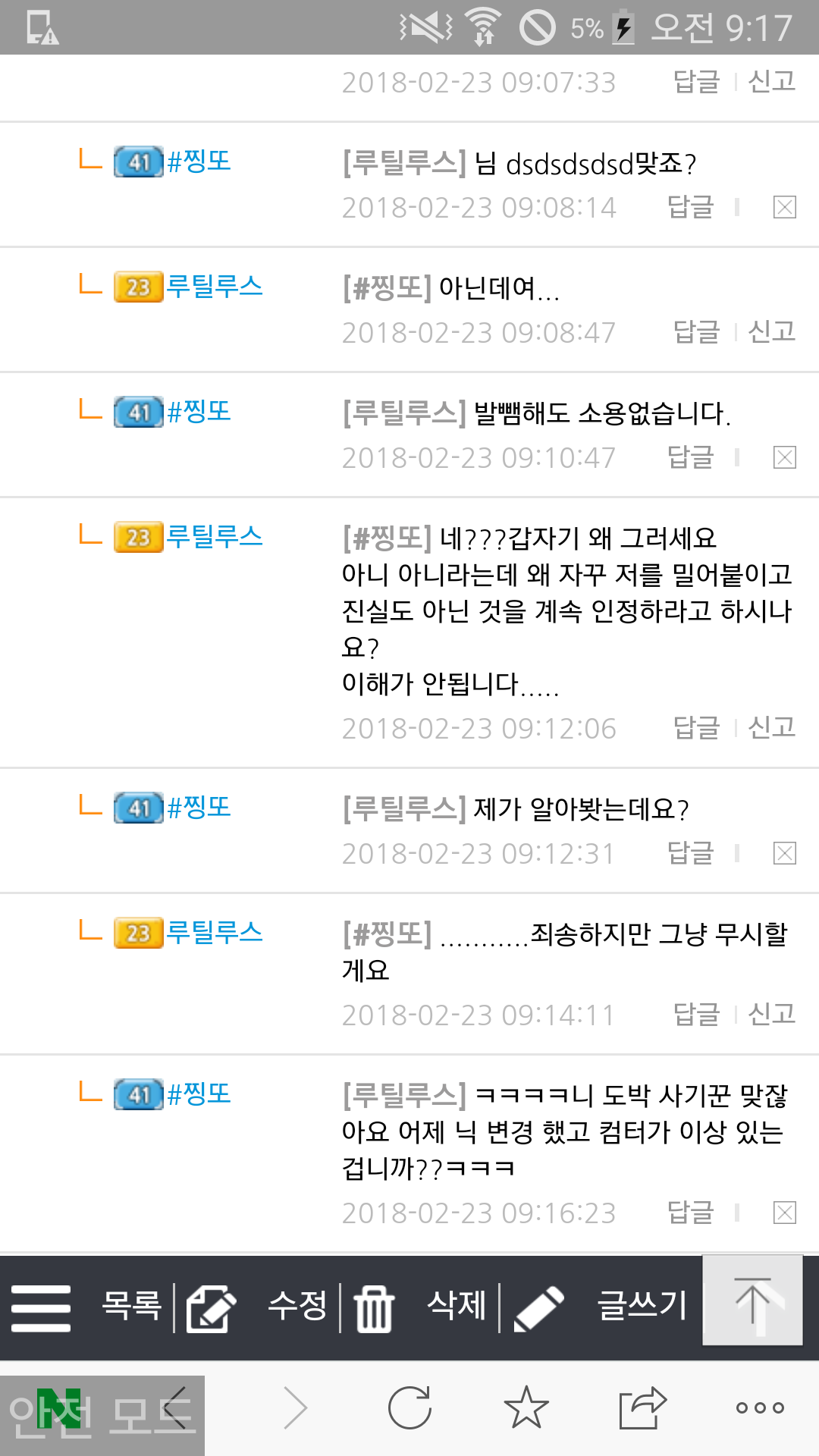819x1456 pixels.
Task: Open the browser's more options menu
Action: coord(760,1408)
